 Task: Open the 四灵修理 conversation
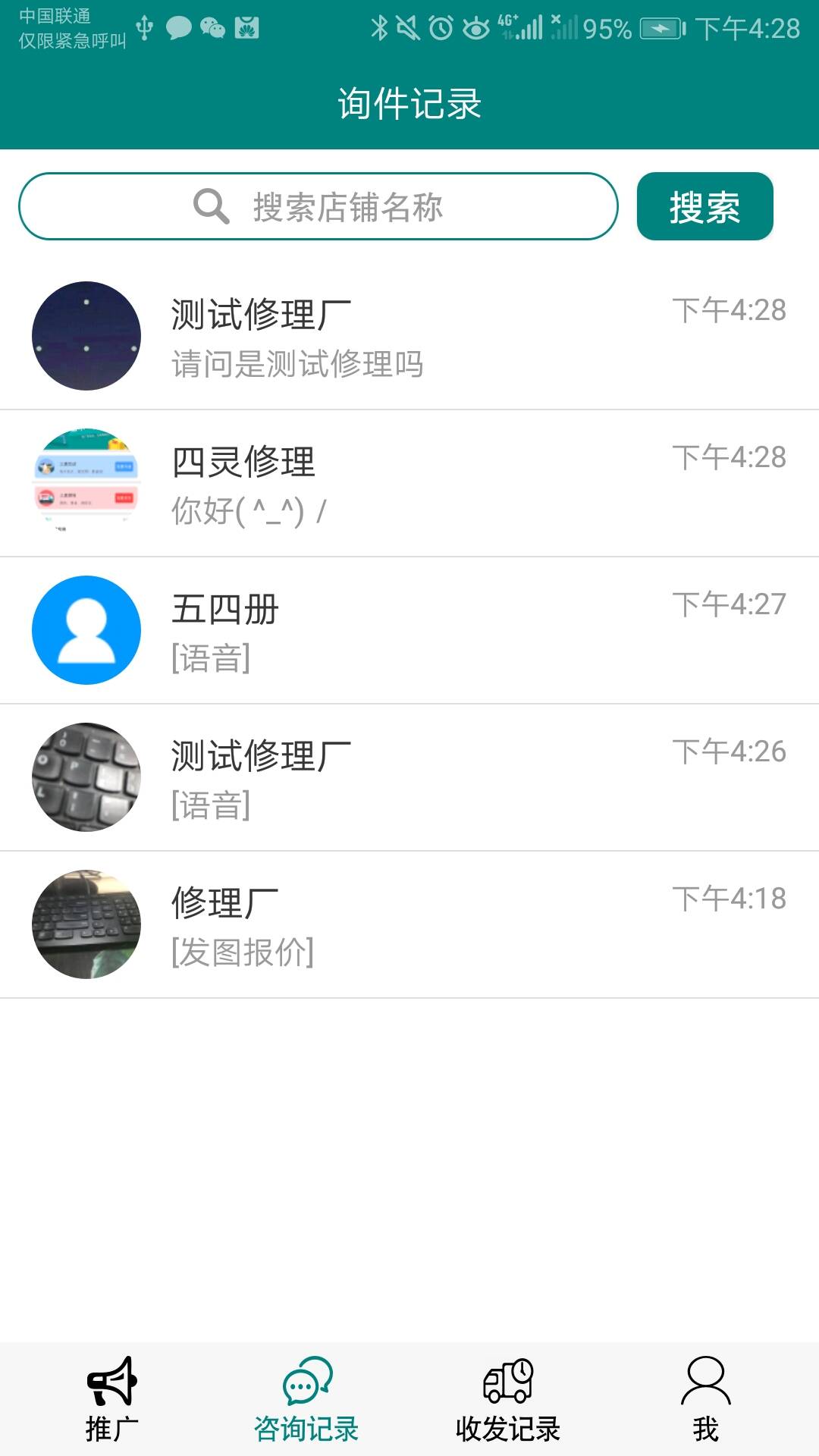point(409,483)
